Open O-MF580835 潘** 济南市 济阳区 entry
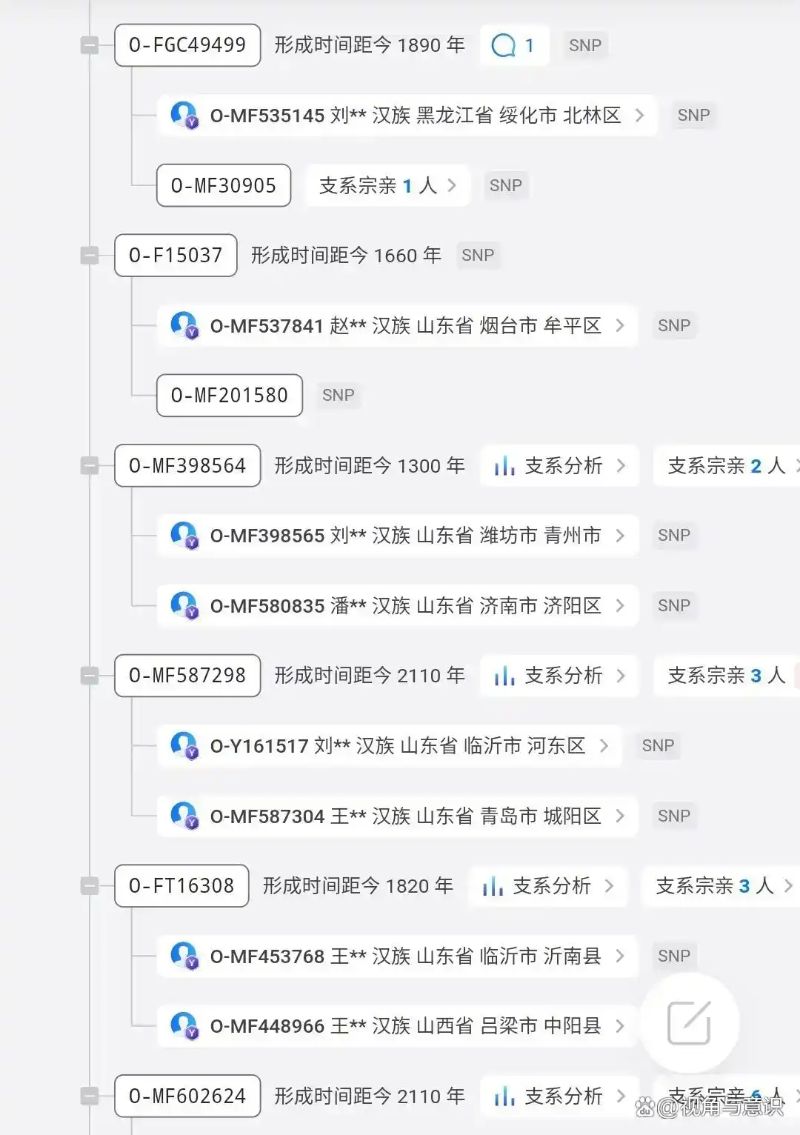This screenshot has height=1135, width=800. [397, 606]
